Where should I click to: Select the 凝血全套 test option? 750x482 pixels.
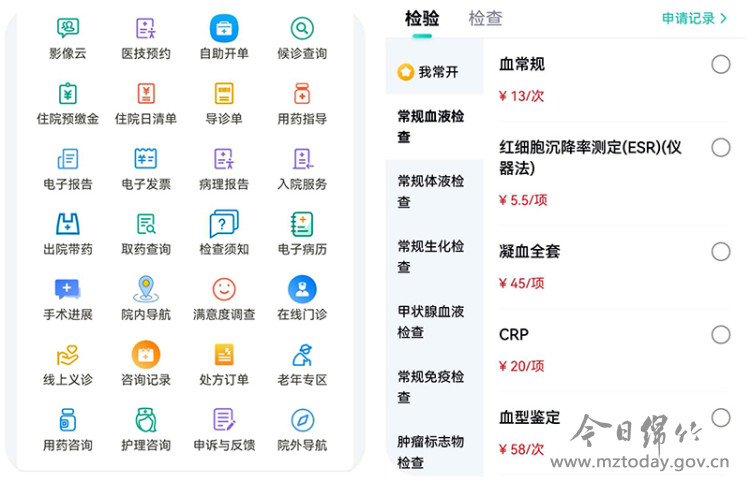click(720, 251)
